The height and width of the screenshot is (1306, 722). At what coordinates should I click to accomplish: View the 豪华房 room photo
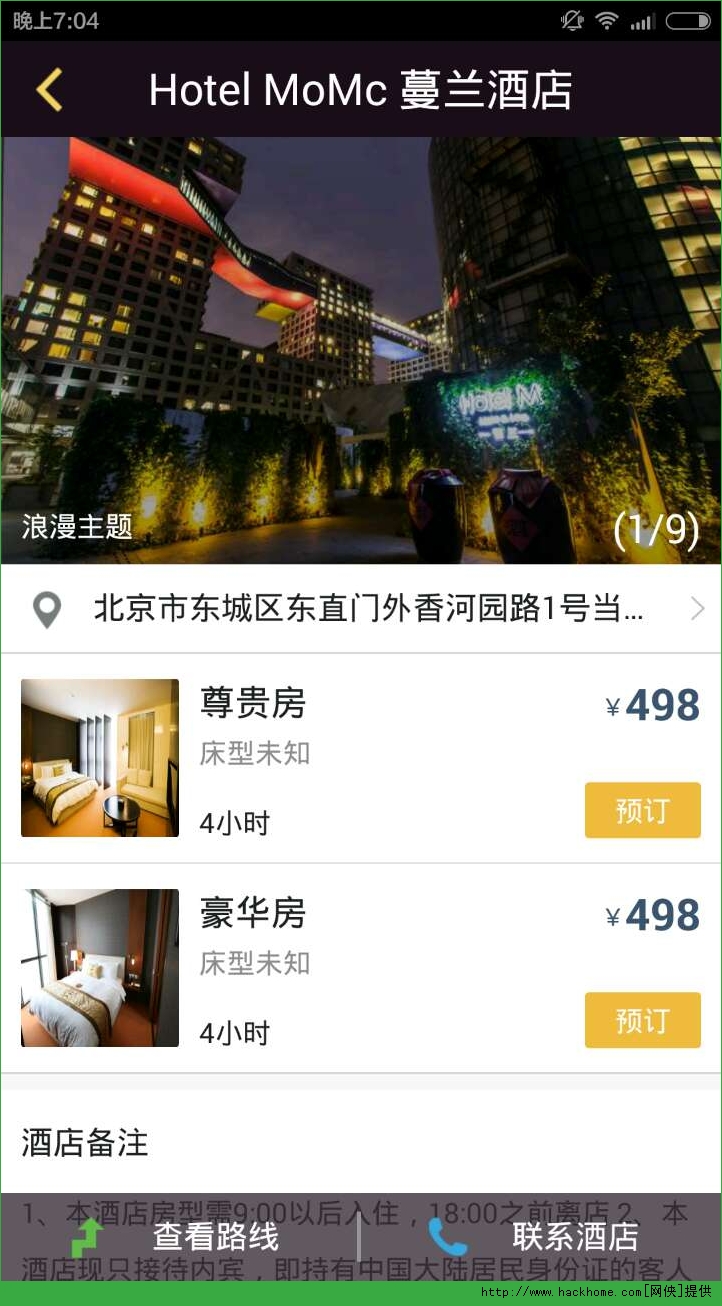[100, 968]
